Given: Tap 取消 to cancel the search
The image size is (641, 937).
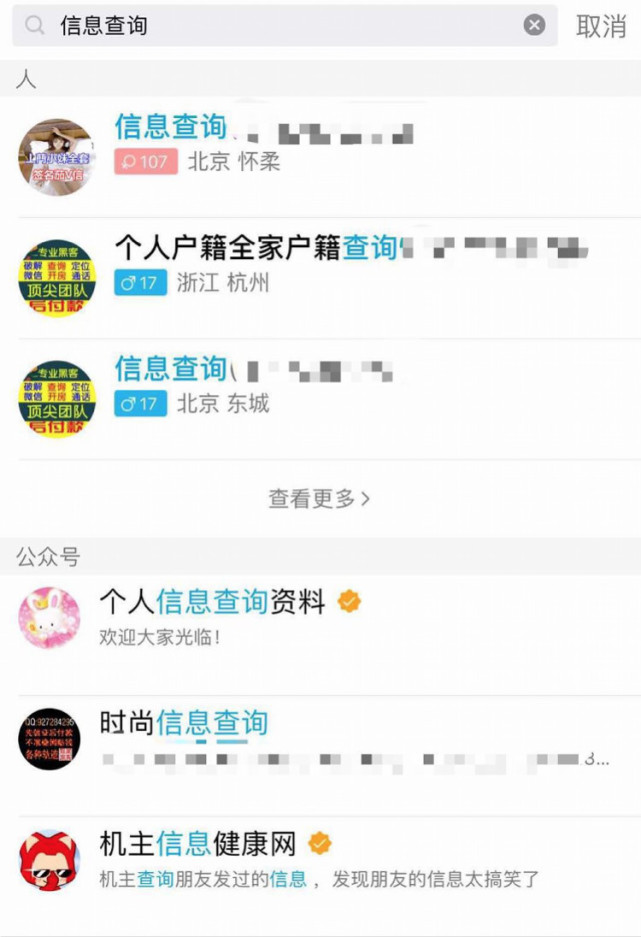Looking at the screenshot, I should pos(601,27).
